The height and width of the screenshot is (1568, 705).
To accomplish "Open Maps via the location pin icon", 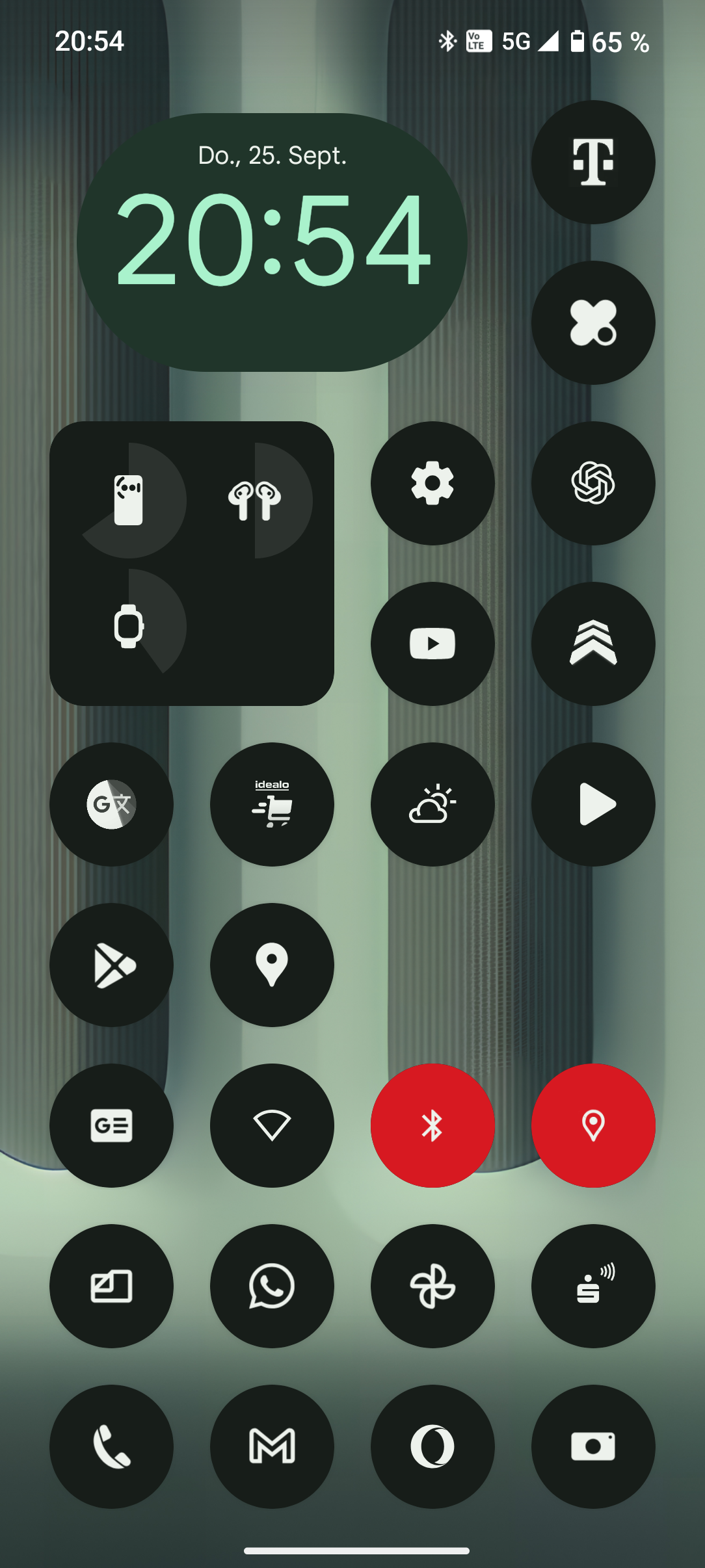I will point(272,965).
